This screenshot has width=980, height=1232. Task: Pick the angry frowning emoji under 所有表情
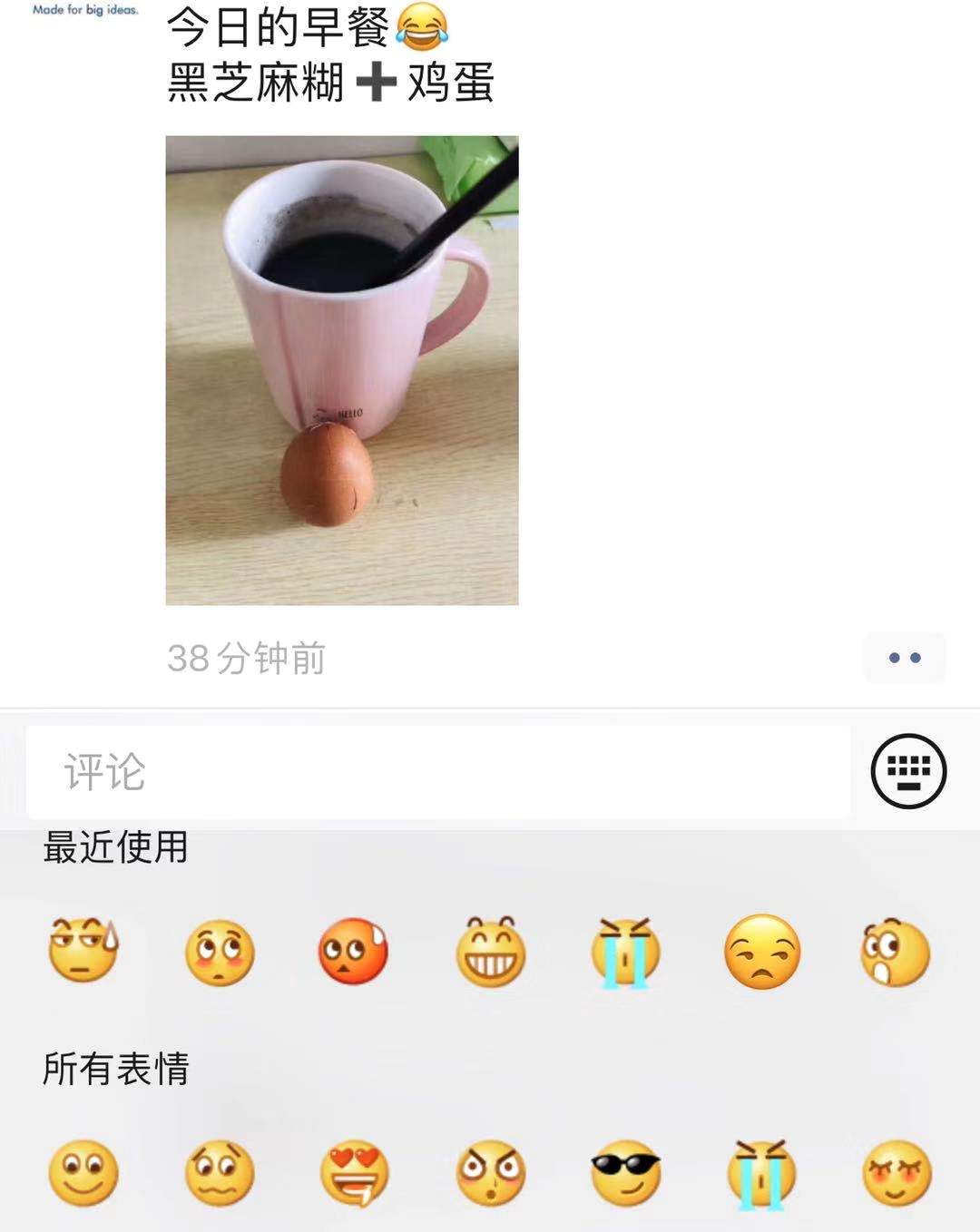(490, 1173)
